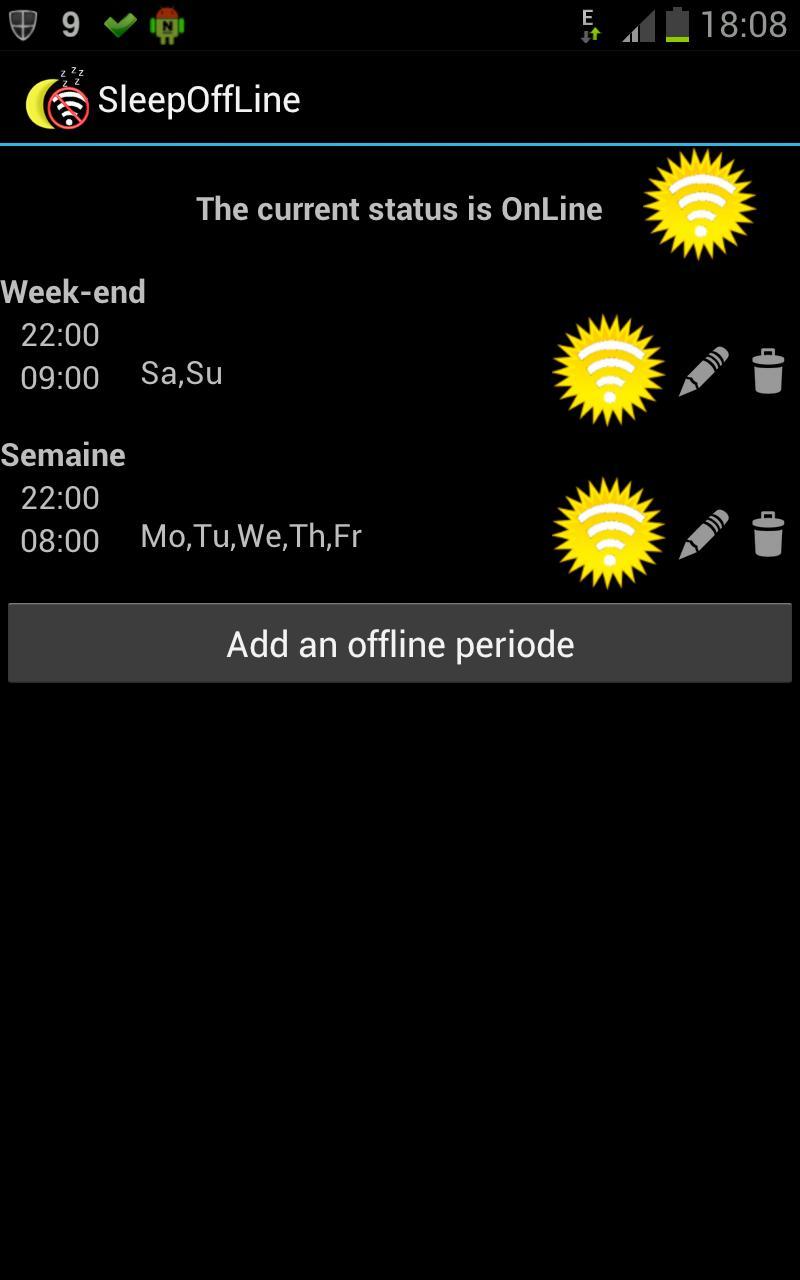The image size is (800, 1280).
Task: Select the Semaine section header
Action: [64, 454]
